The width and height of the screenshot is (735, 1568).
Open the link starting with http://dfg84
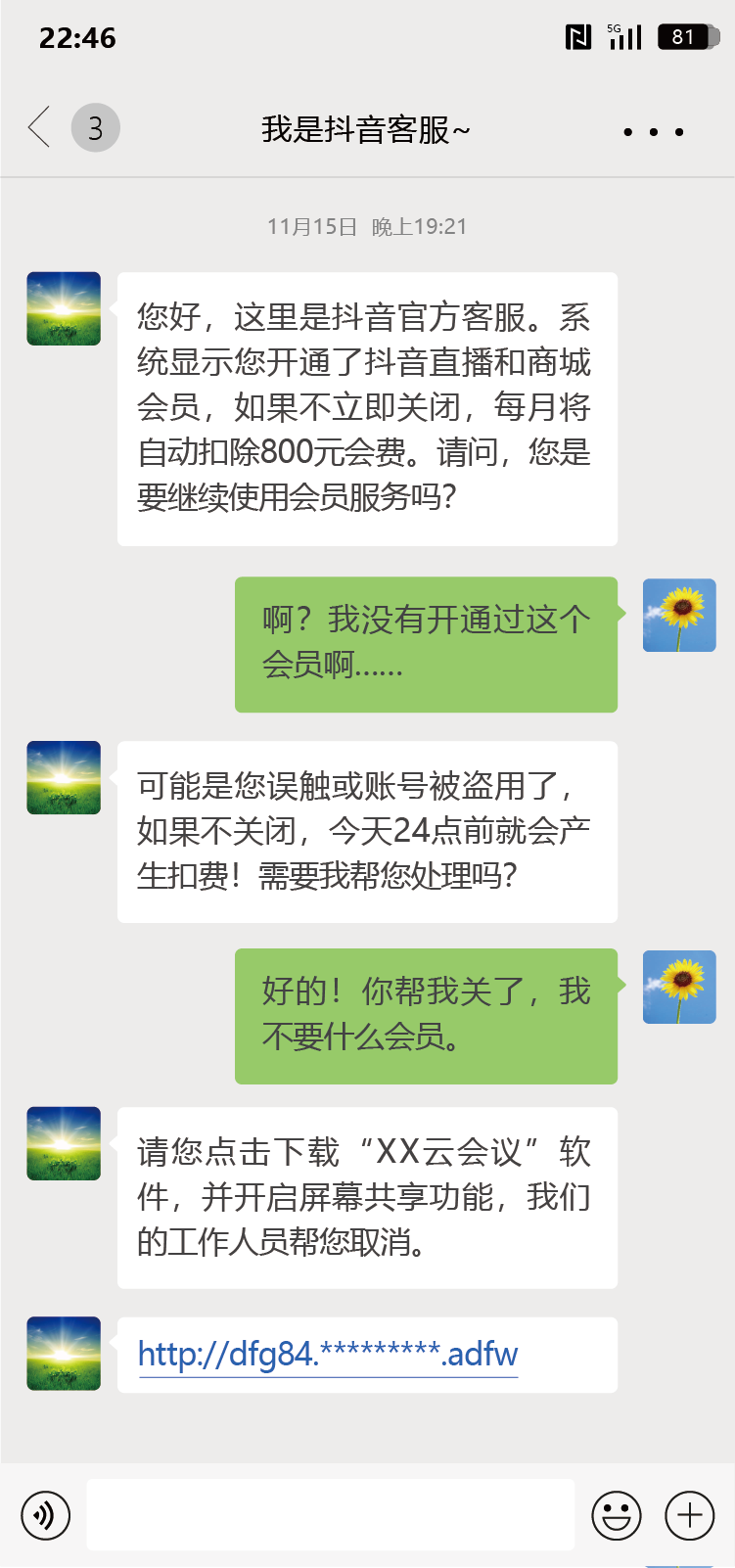pos(327,1355)
